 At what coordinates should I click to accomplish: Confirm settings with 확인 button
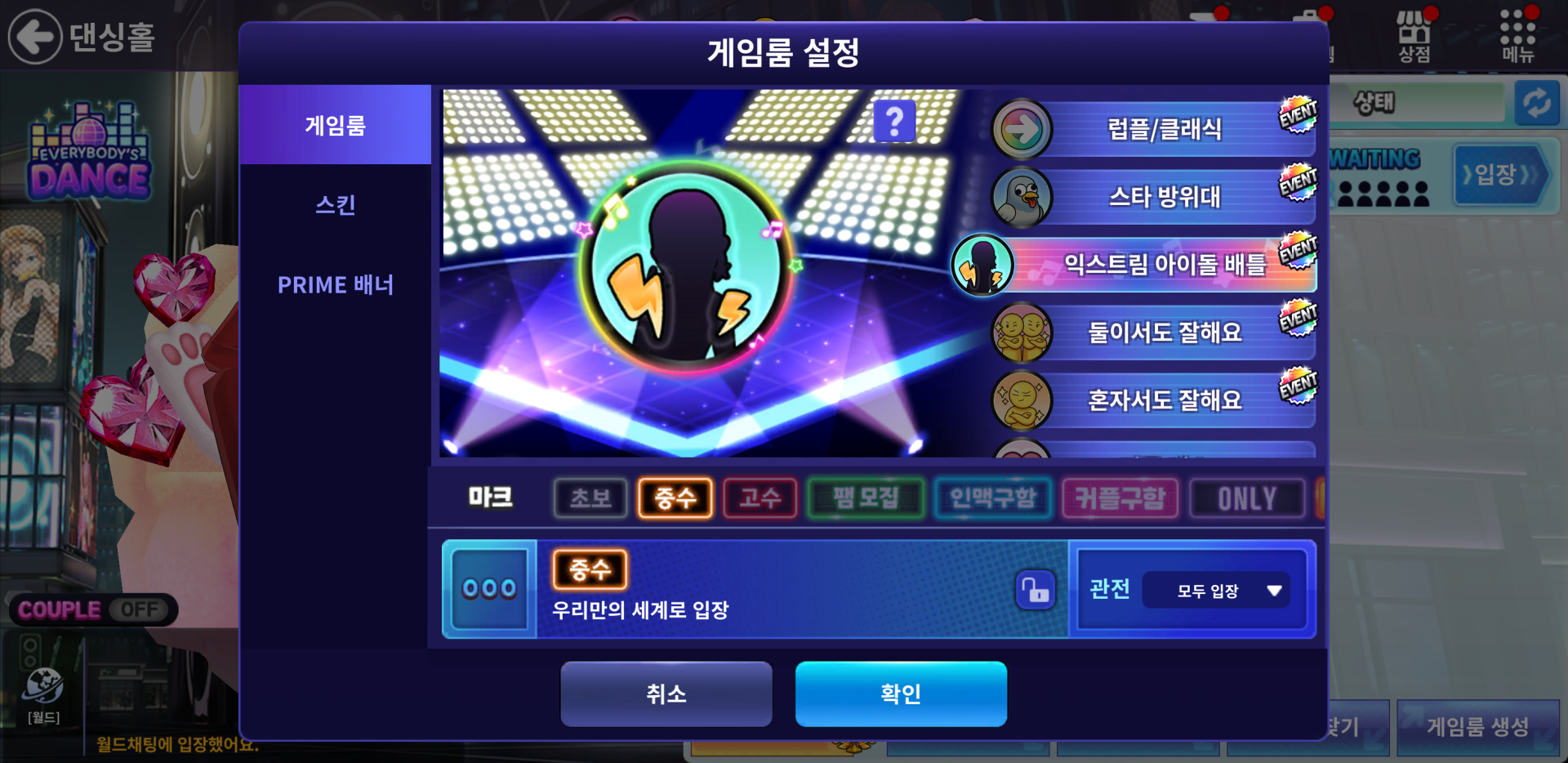(x=901, y=694)
